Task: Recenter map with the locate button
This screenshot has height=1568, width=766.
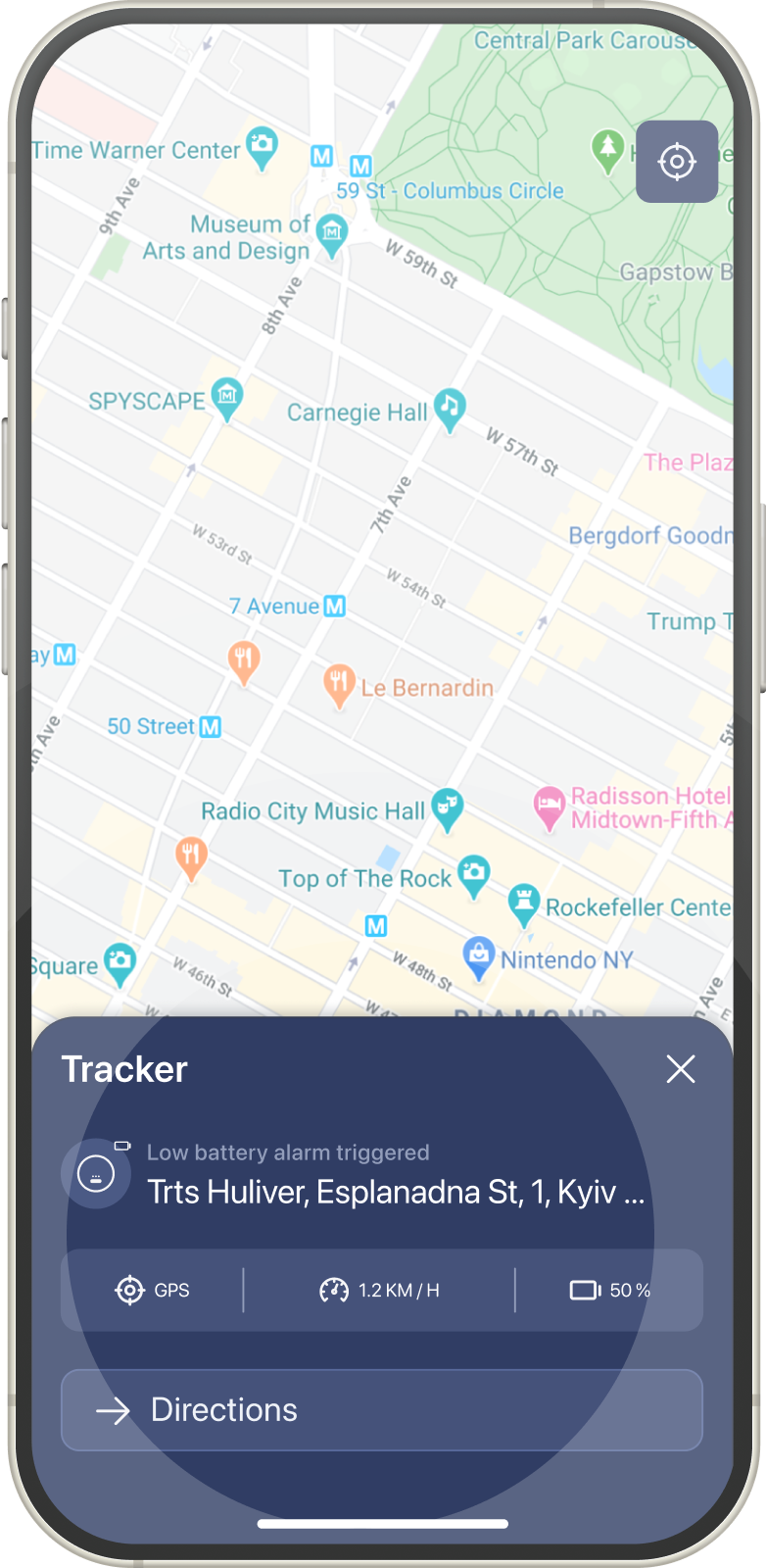Action: click(x=676, y=162)
